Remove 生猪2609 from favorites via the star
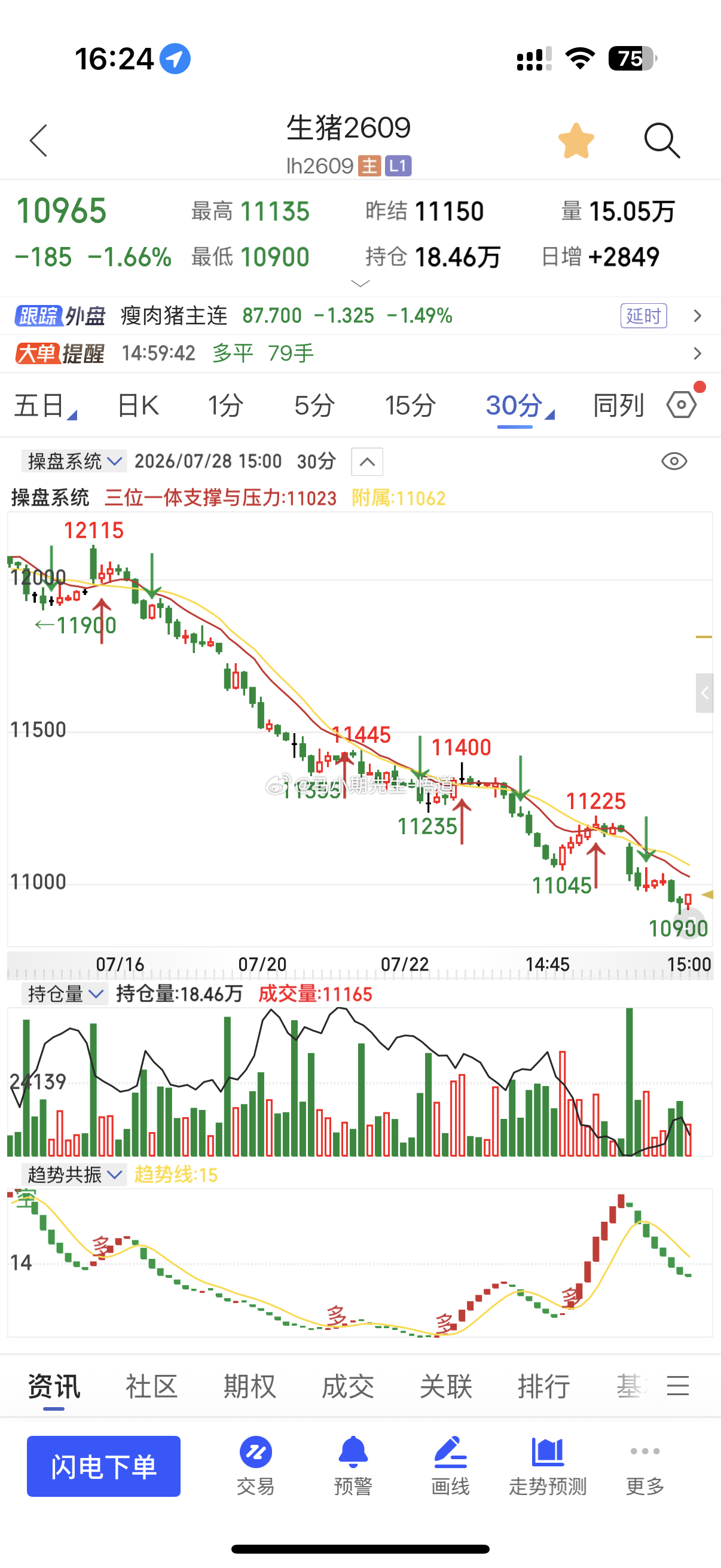 pyautogui.click(x=576, y=141)
